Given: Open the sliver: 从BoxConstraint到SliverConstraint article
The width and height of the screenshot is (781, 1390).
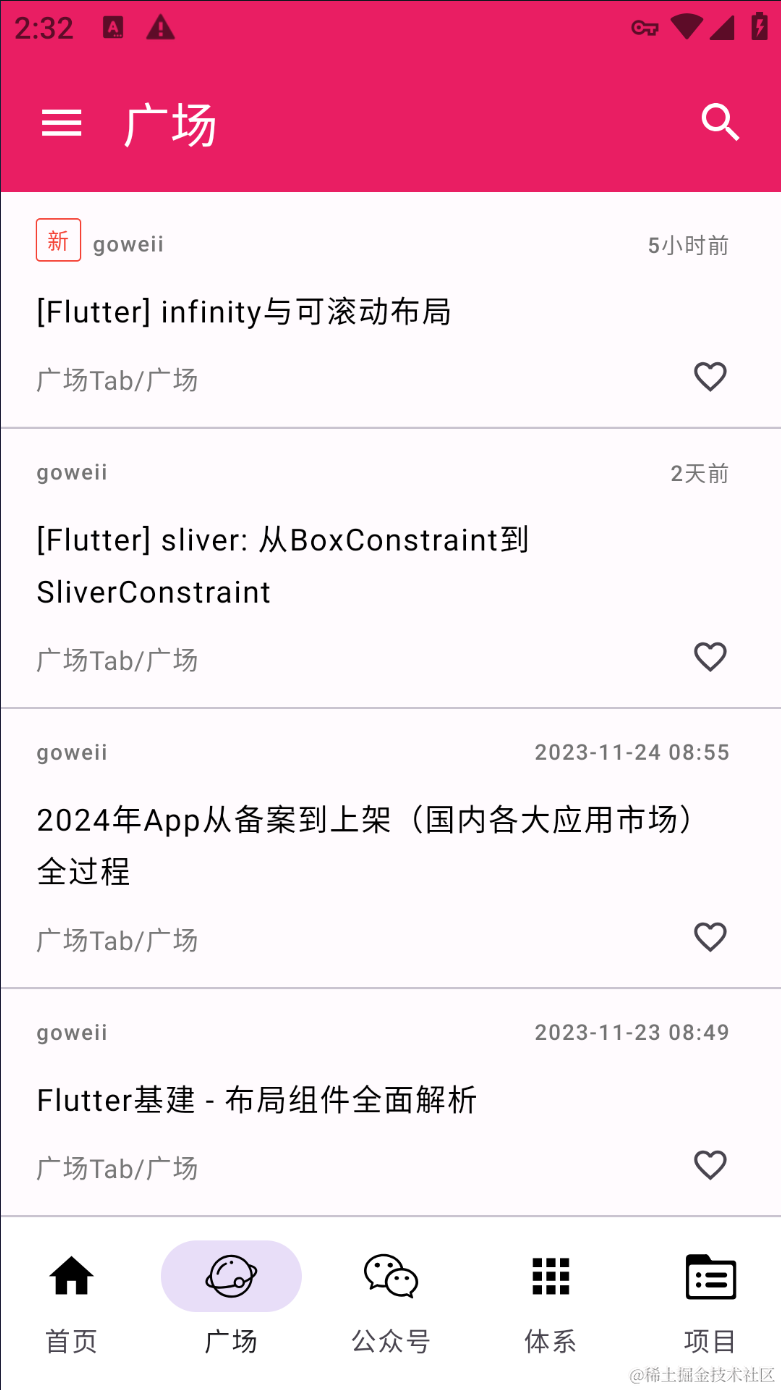Looking at the screenshot, I should (282, 566).
